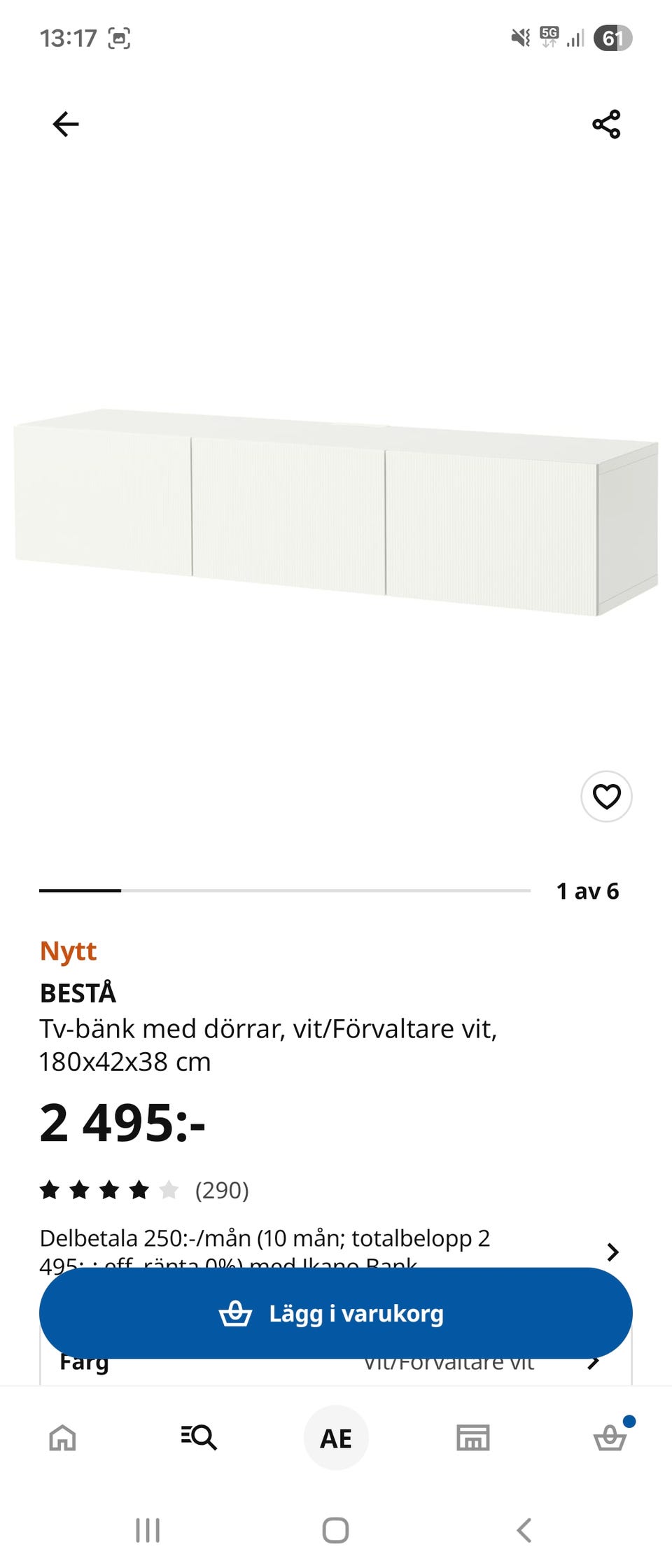Add product to favorites with heart
The width and height of the screenshot is (672, 1568).
pyautogui.click(x=606, y=797)
